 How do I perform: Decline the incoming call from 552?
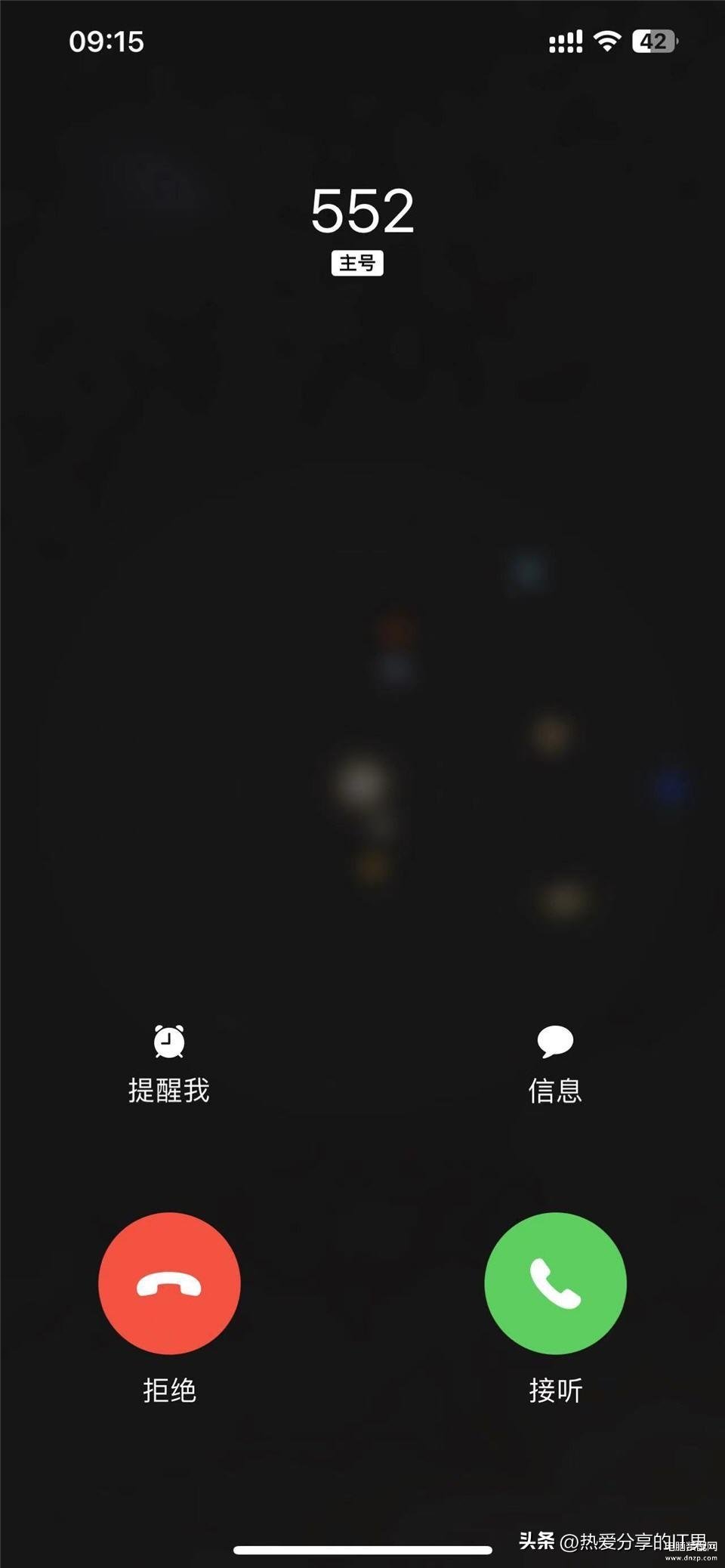[169, 1282]
